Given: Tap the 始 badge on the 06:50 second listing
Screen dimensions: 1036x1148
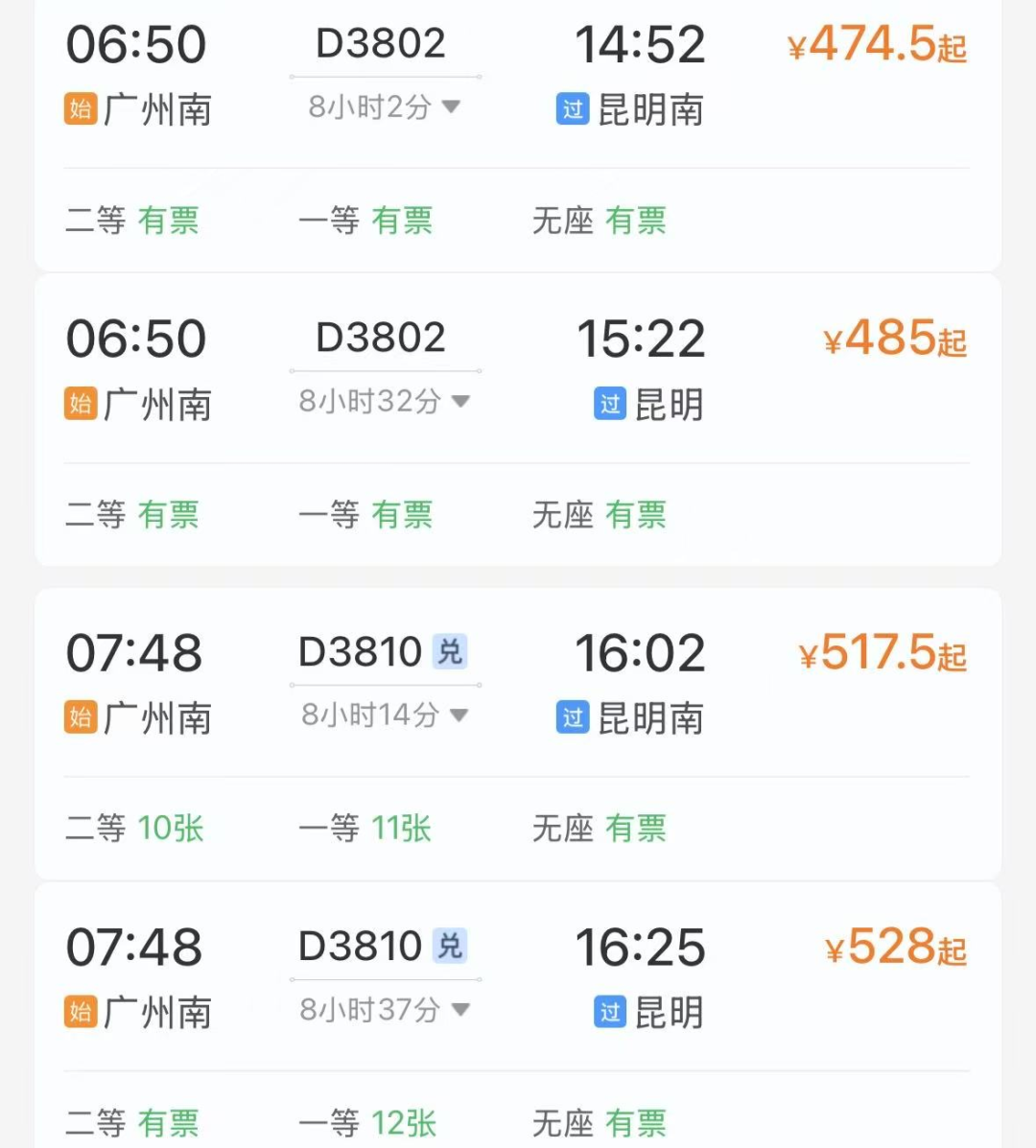Looking at the screenshot, I should [x=82, y=405].
